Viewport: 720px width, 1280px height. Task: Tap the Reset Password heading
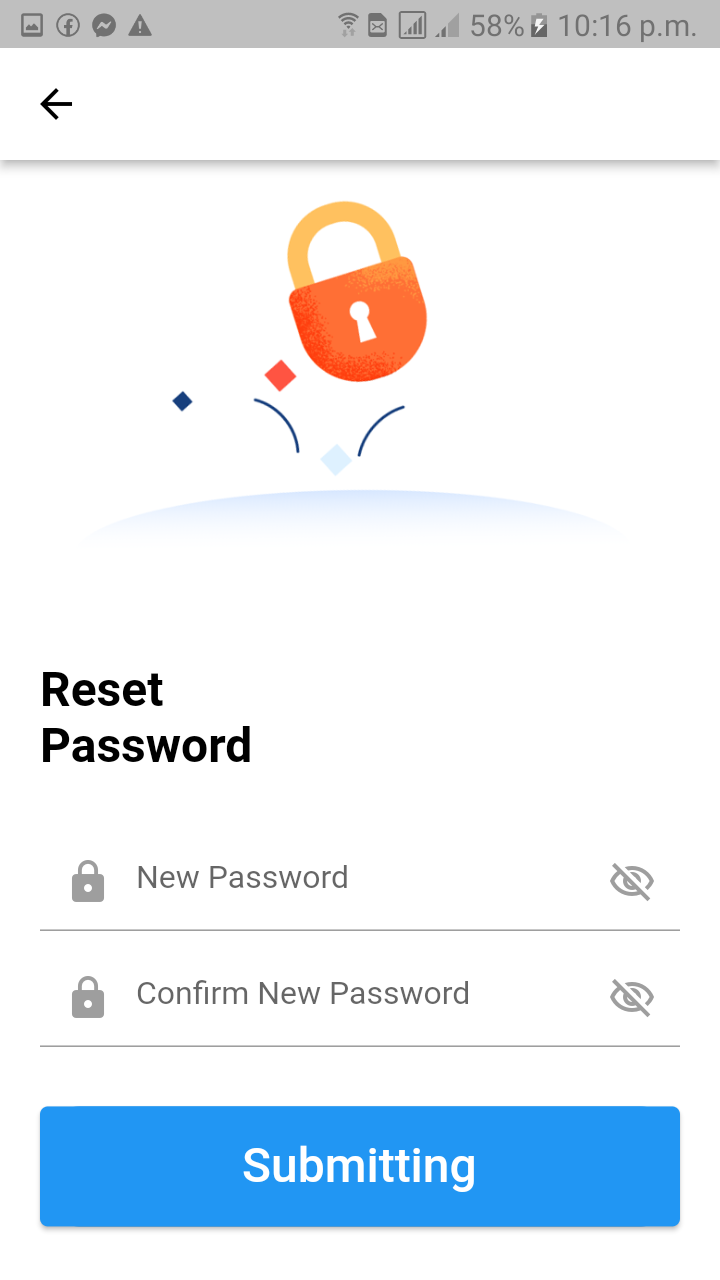146,716
